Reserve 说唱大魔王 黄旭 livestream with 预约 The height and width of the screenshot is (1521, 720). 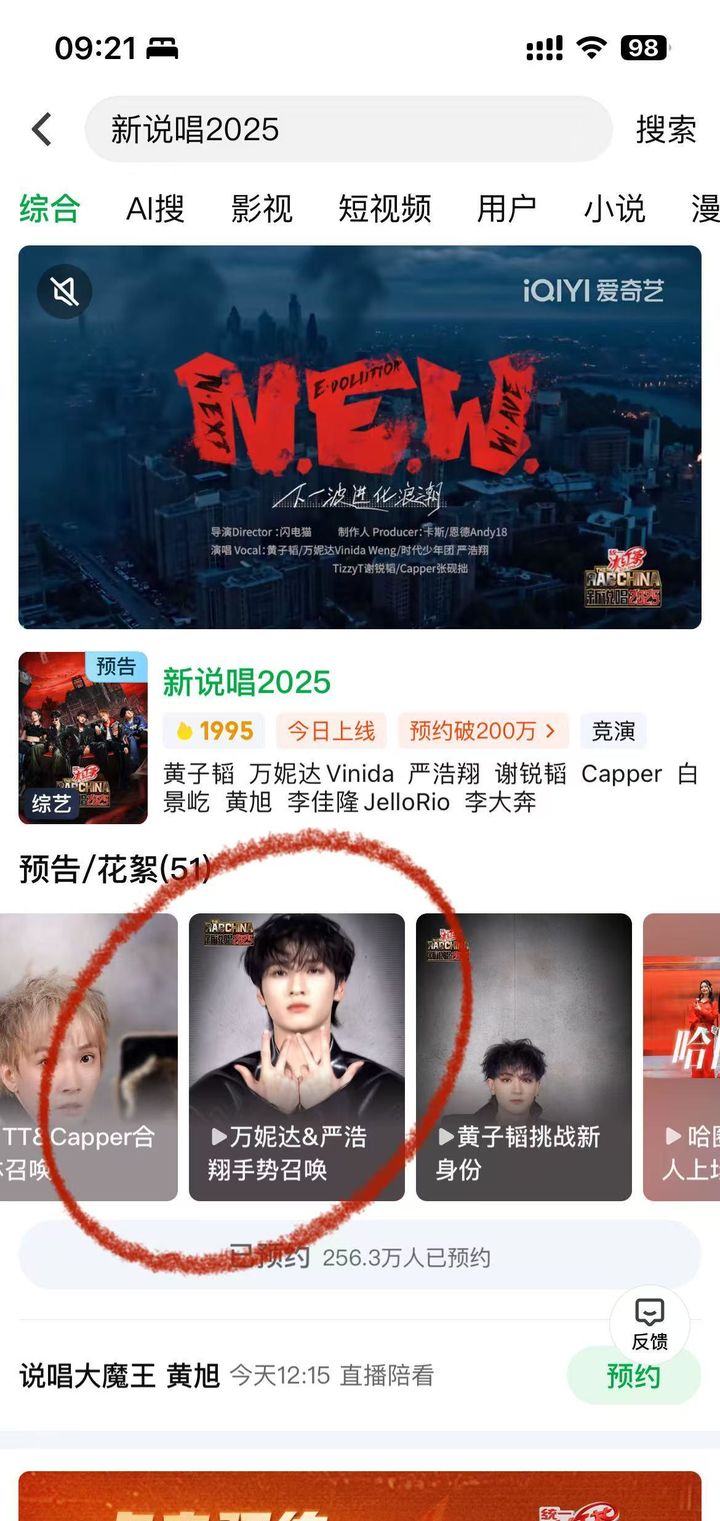click(x=633, y=1376)
